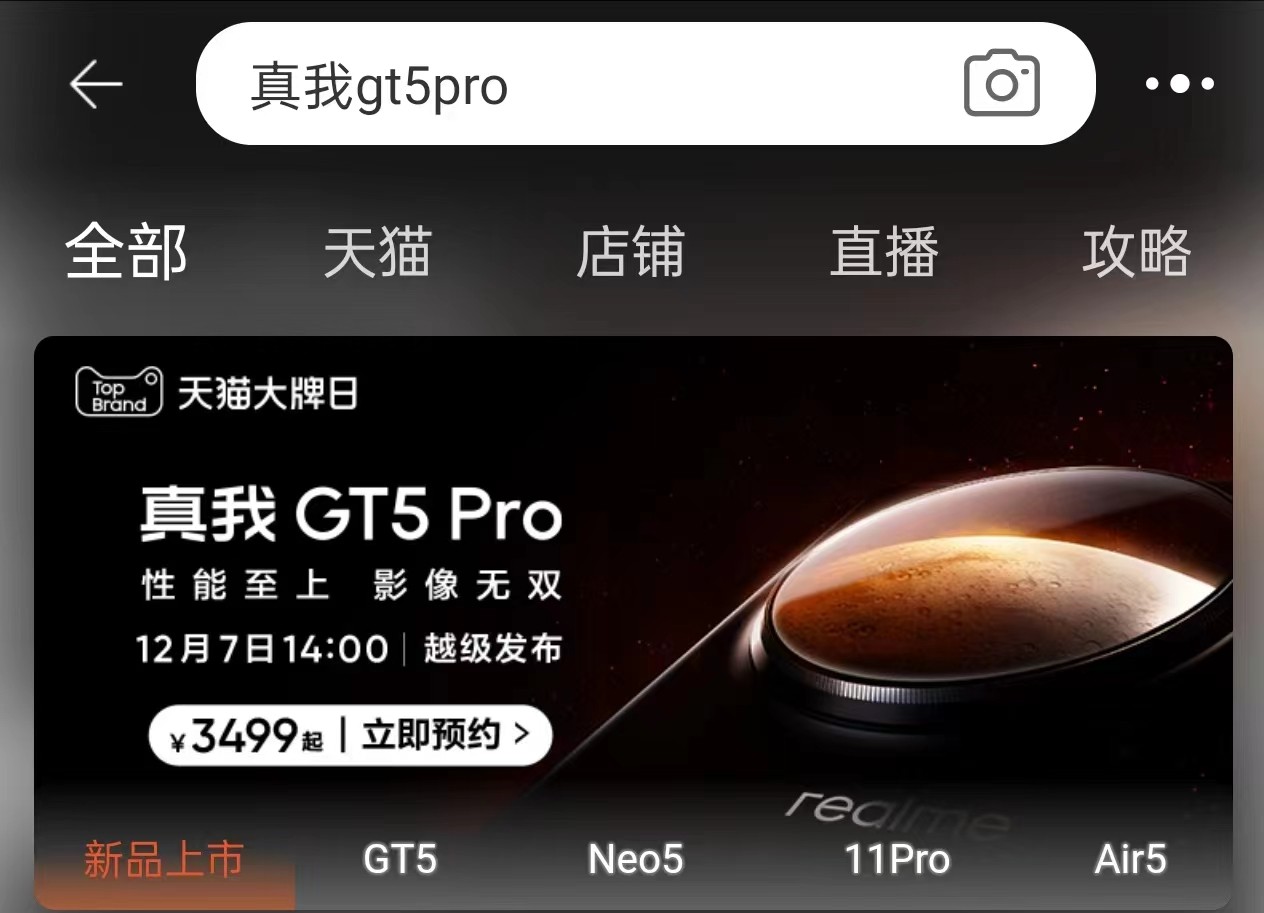1264x913 pixels.
Task: Select the 店铺 tab
Action: point(630,252)
